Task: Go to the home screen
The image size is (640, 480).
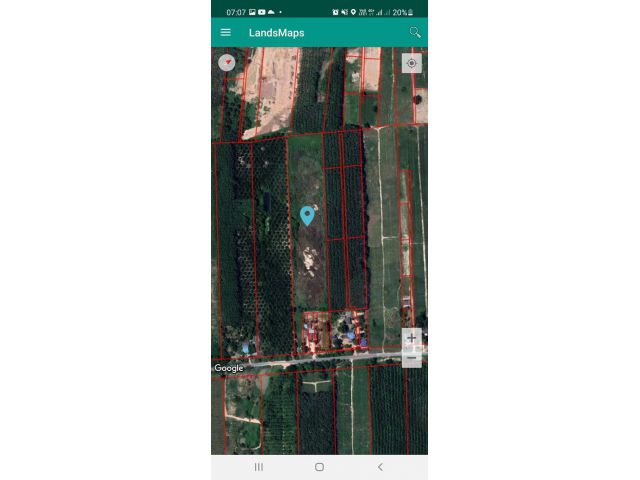Action: pos(319,467)
